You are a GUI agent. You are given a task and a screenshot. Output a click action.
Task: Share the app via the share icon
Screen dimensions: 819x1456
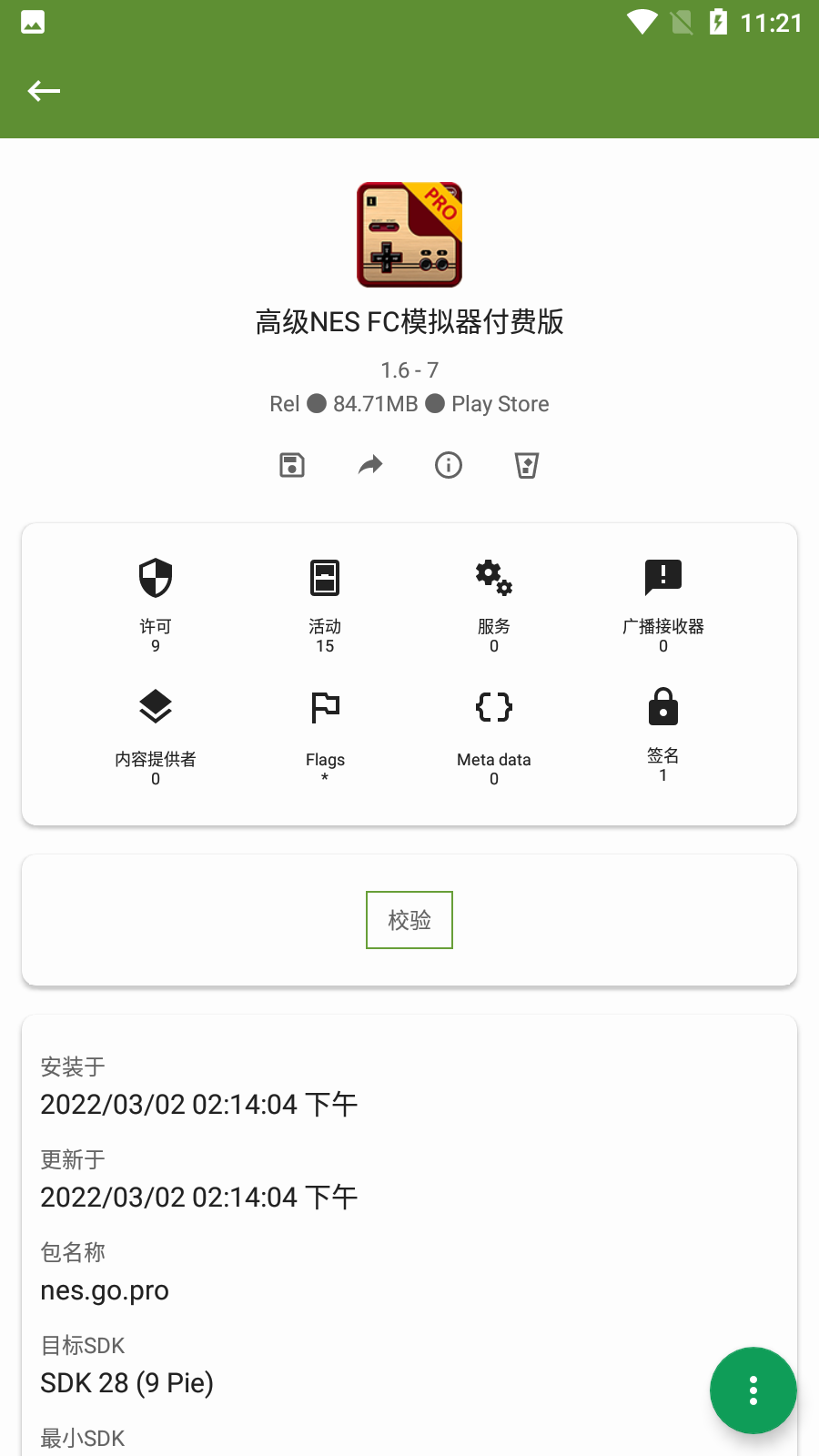pos(369,465)
